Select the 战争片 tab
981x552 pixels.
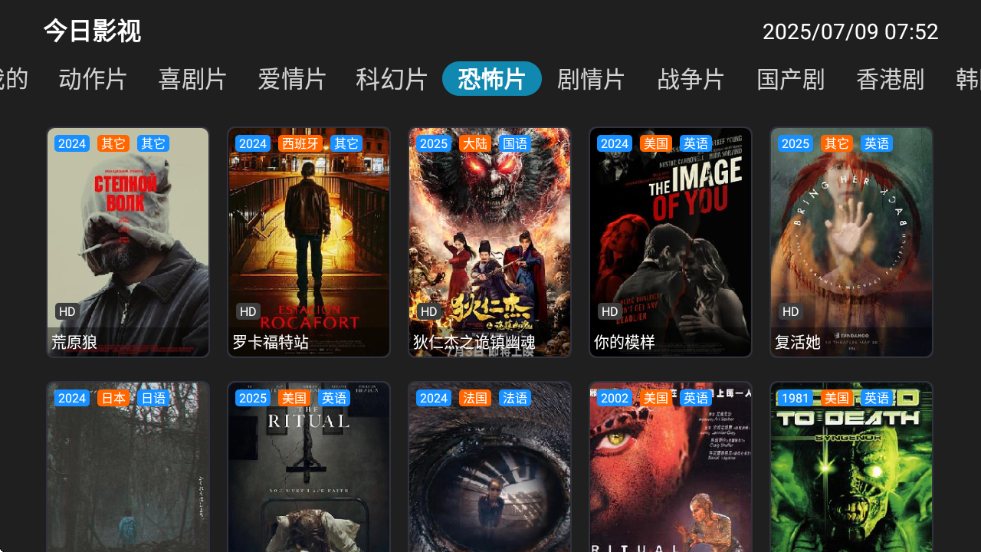(x=691, y=79)
